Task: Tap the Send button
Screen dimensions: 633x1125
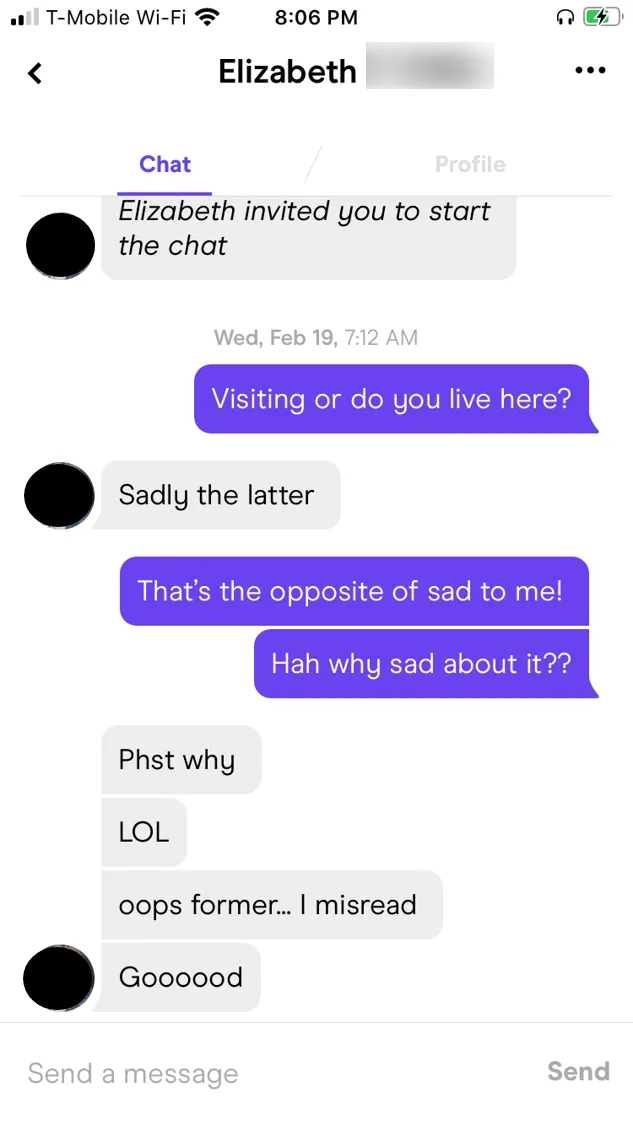Action: pyautogui.click(x=578, y=1072)
